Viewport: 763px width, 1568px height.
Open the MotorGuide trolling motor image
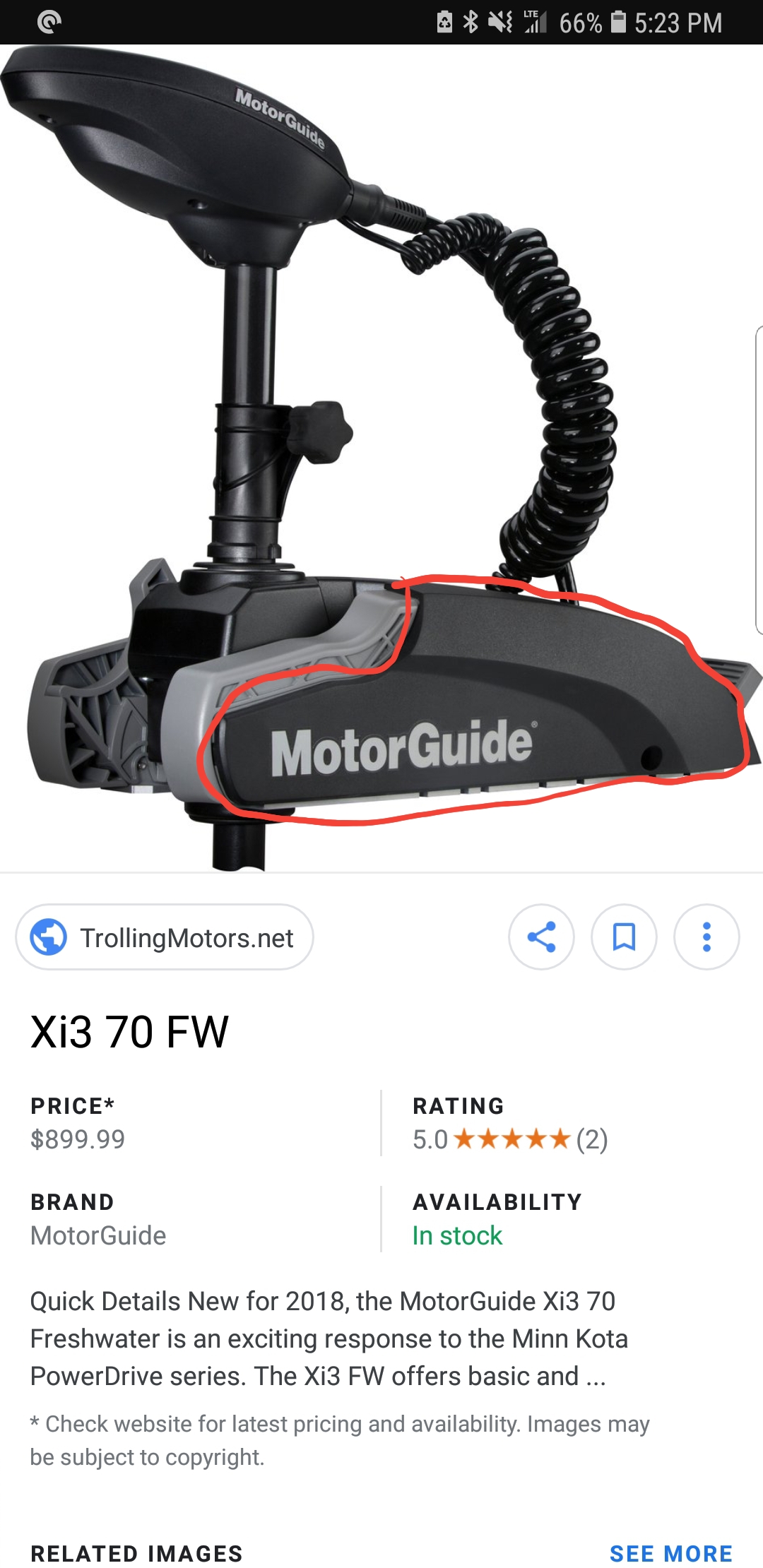click(x=381, y=459)
